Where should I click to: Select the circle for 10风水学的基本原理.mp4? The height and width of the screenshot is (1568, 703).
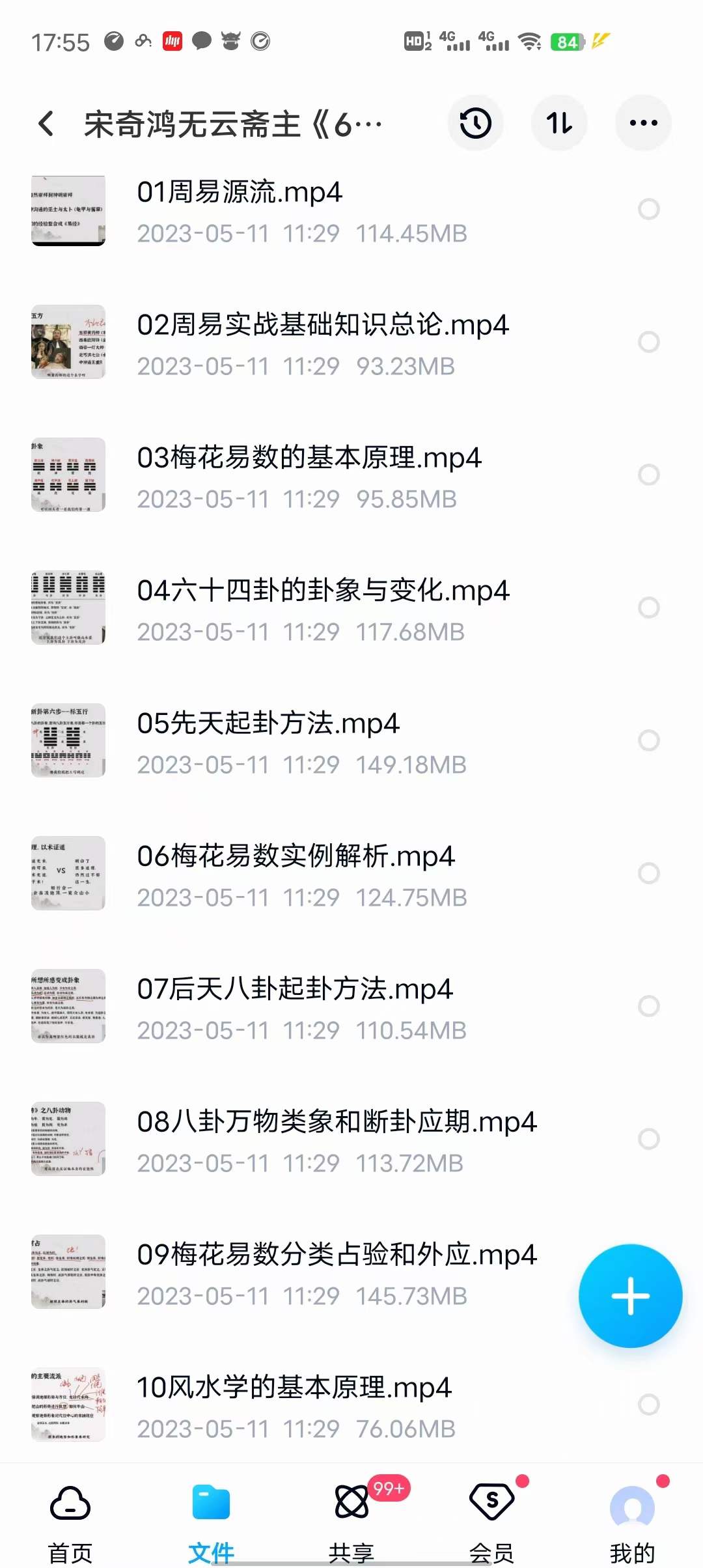pos(648,1405)
